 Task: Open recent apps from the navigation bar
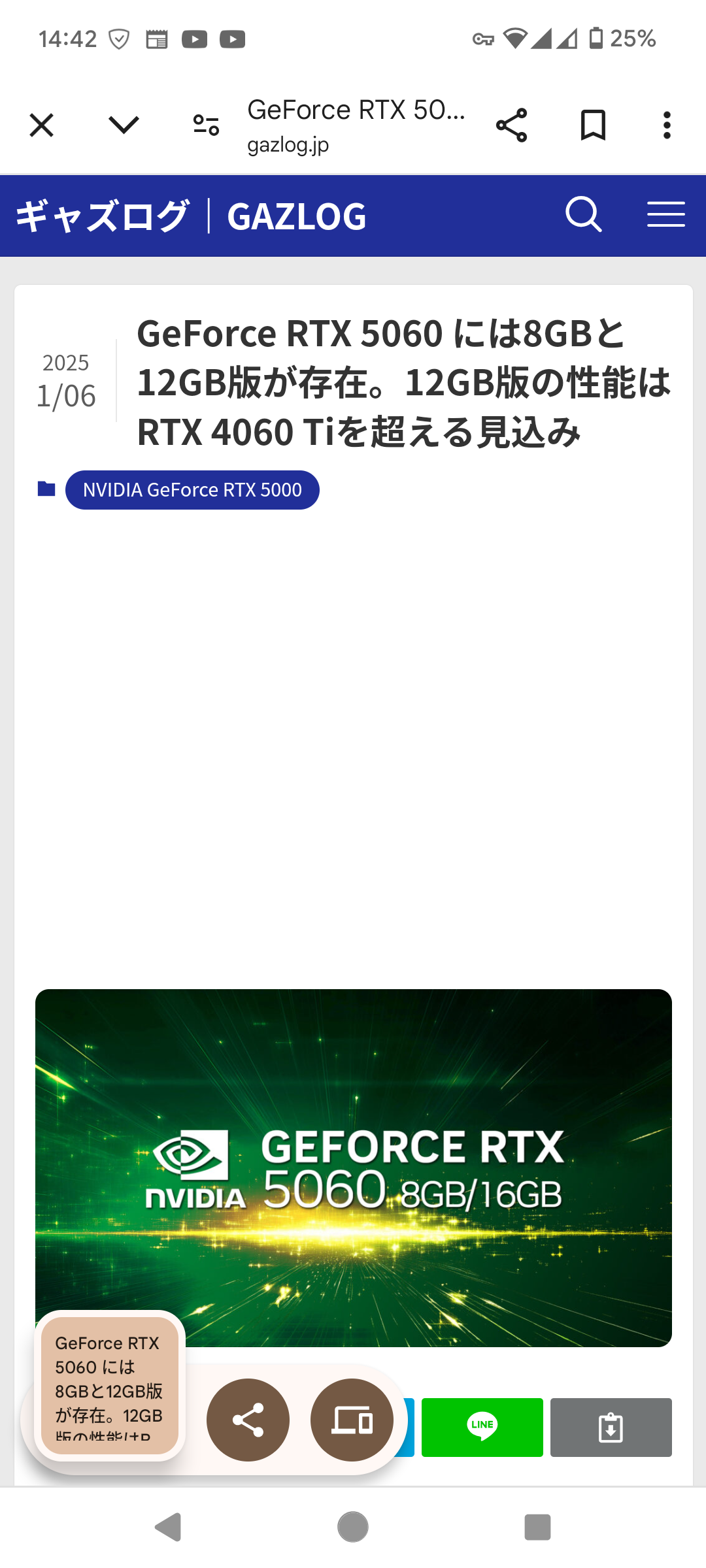click(537, 1527)
